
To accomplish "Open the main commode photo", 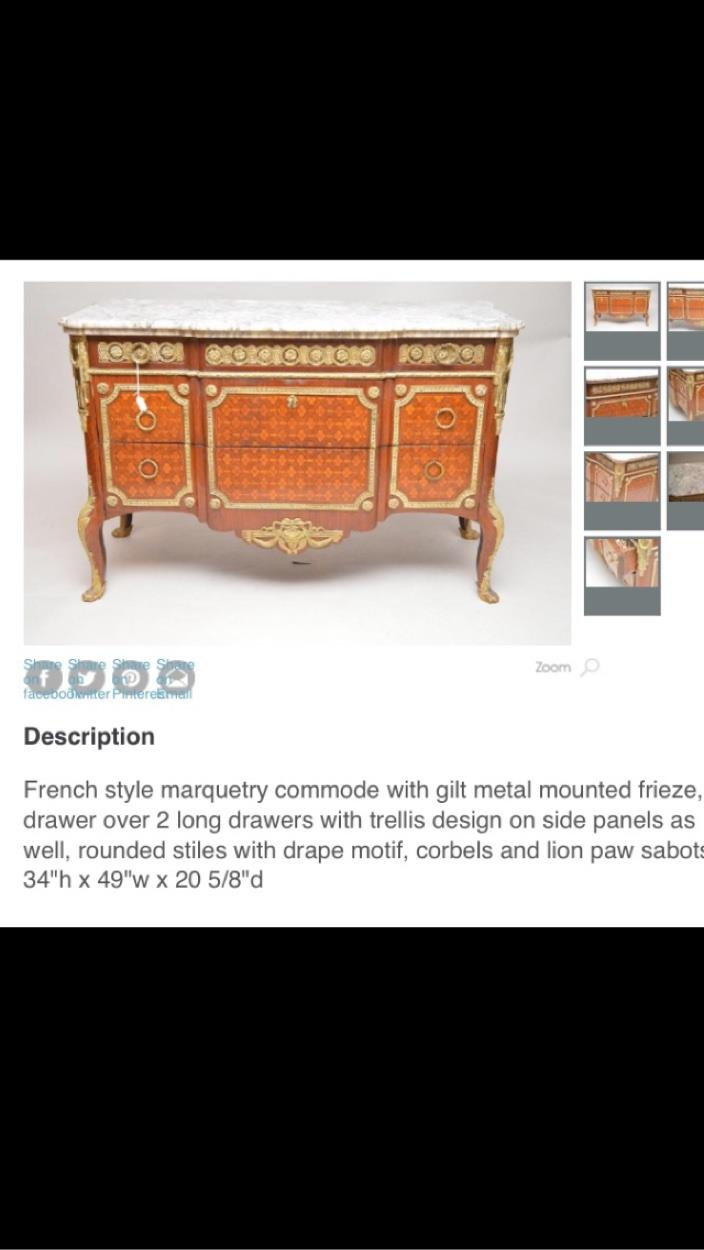I will pyautogui.click(x=297, y=462).
